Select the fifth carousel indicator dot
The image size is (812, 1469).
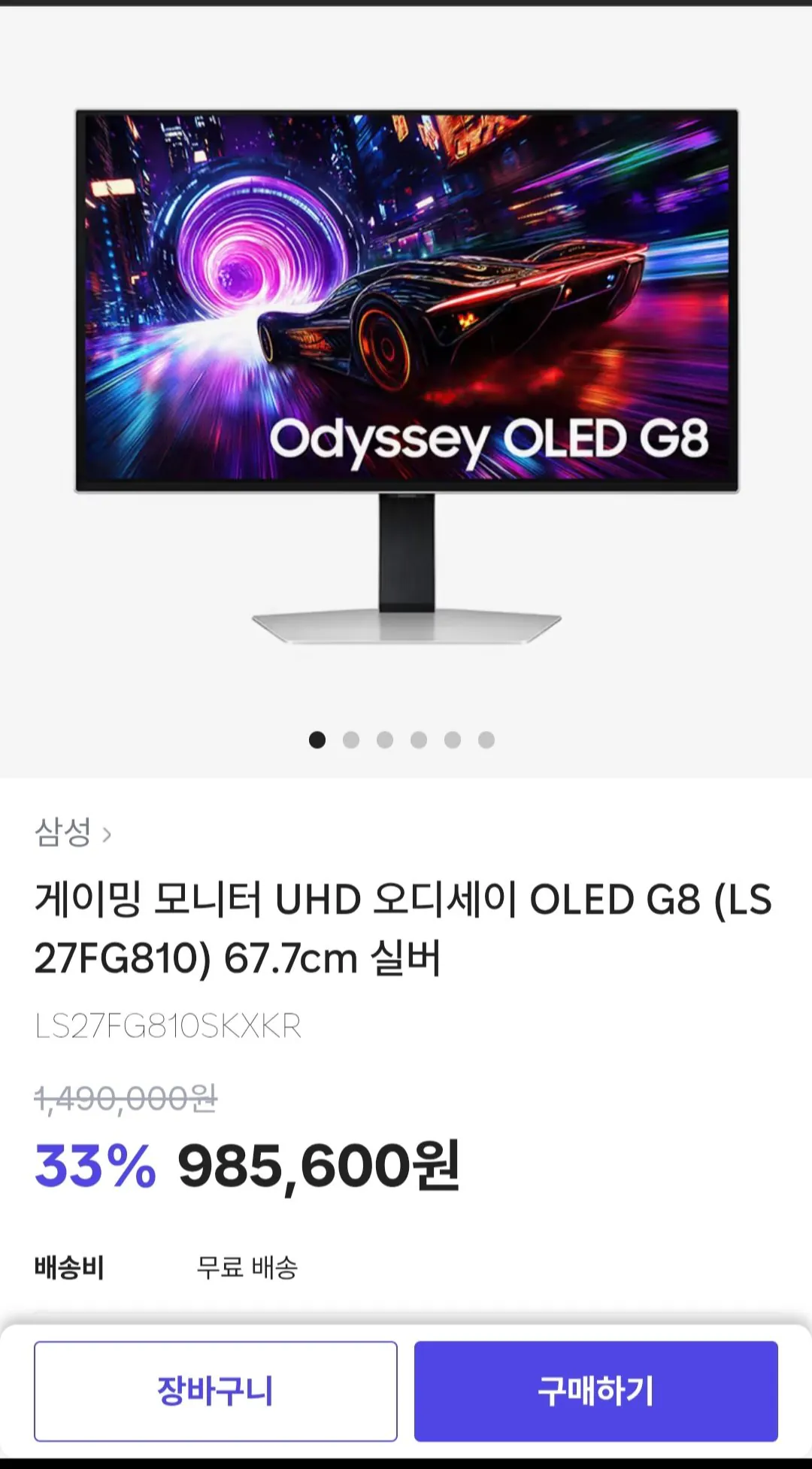click(x=451, y=740)
